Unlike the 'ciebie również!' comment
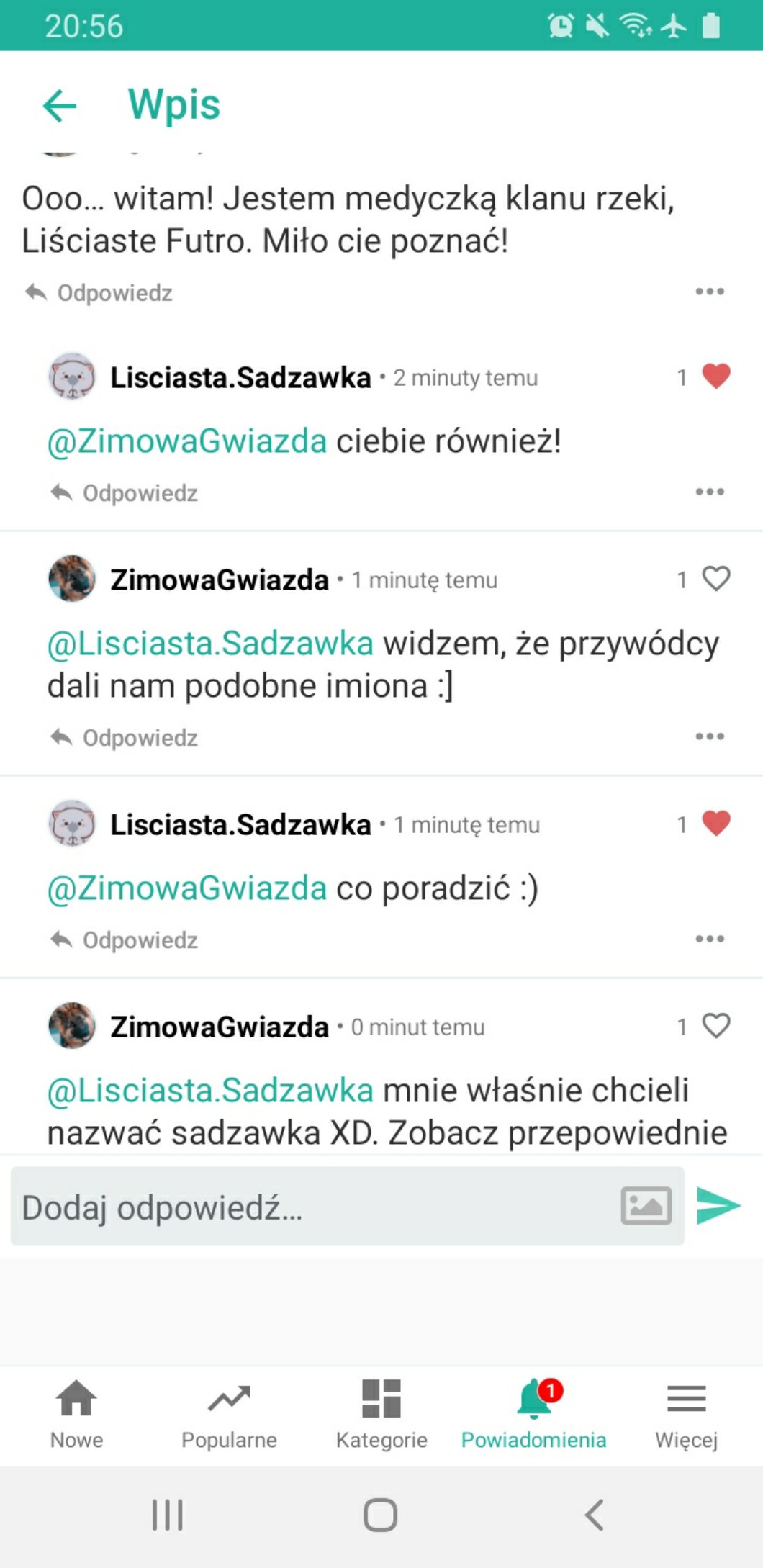The height and width of the screenshot is (1568, 763). click(715, 377)
